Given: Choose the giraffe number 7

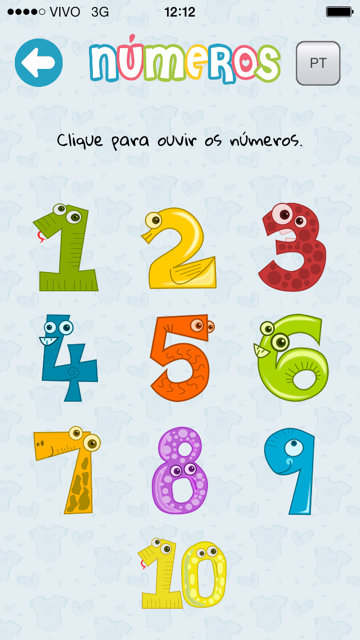Looking at the screenshot, I should pyautogui.click(x=67, y=470).
